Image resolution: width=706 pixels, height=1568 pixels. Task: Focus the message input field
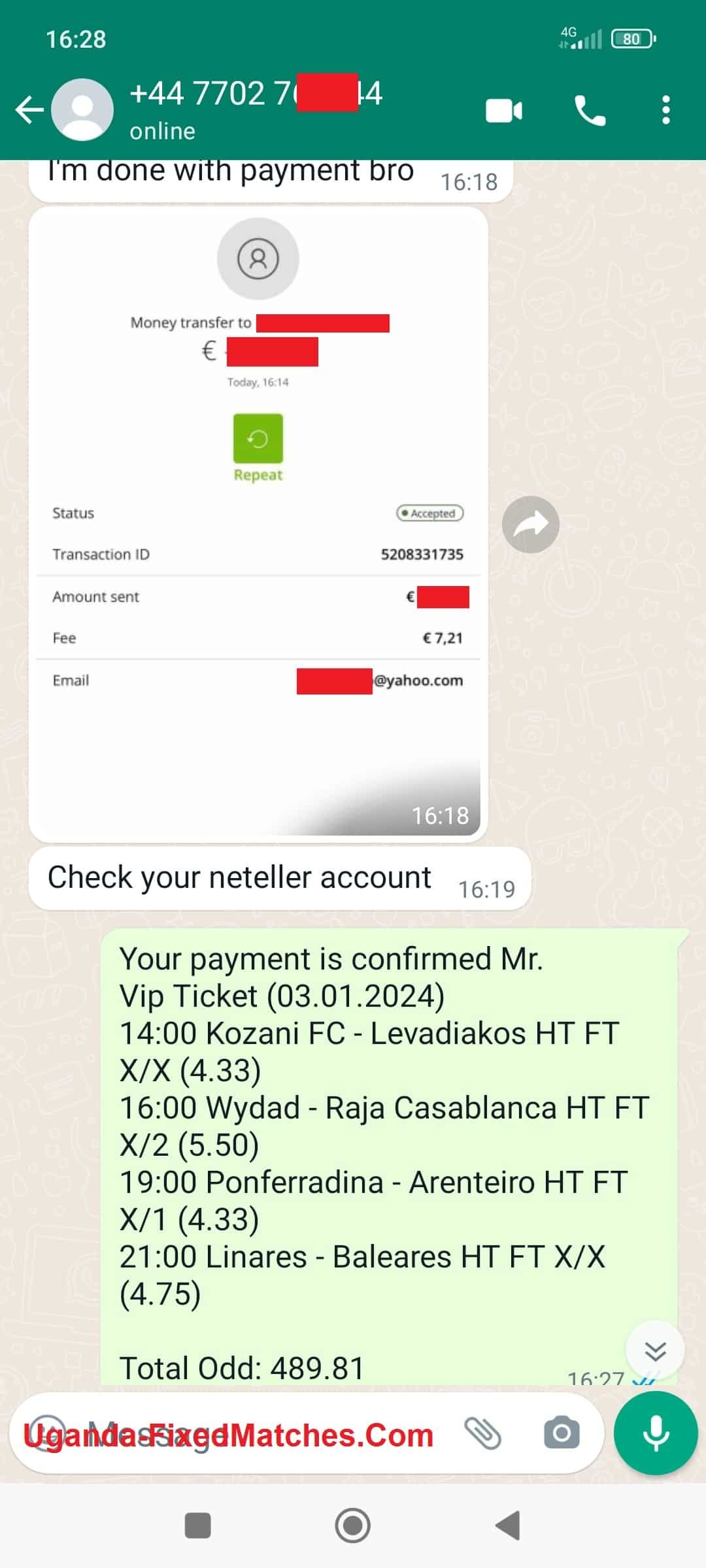click(261, 1433)
